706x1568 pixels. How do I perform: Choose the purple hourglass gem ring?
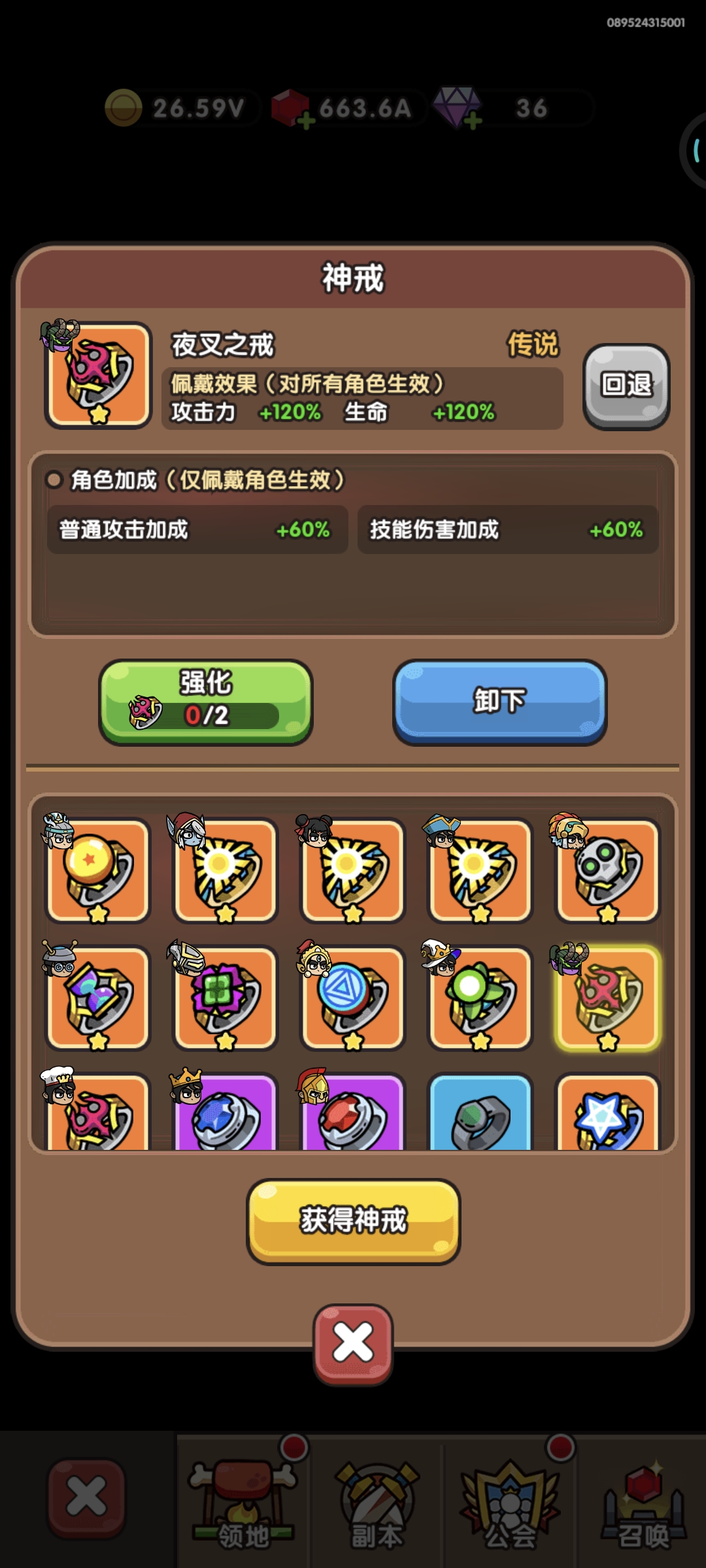pyautogui.click(x=98, y=998)
